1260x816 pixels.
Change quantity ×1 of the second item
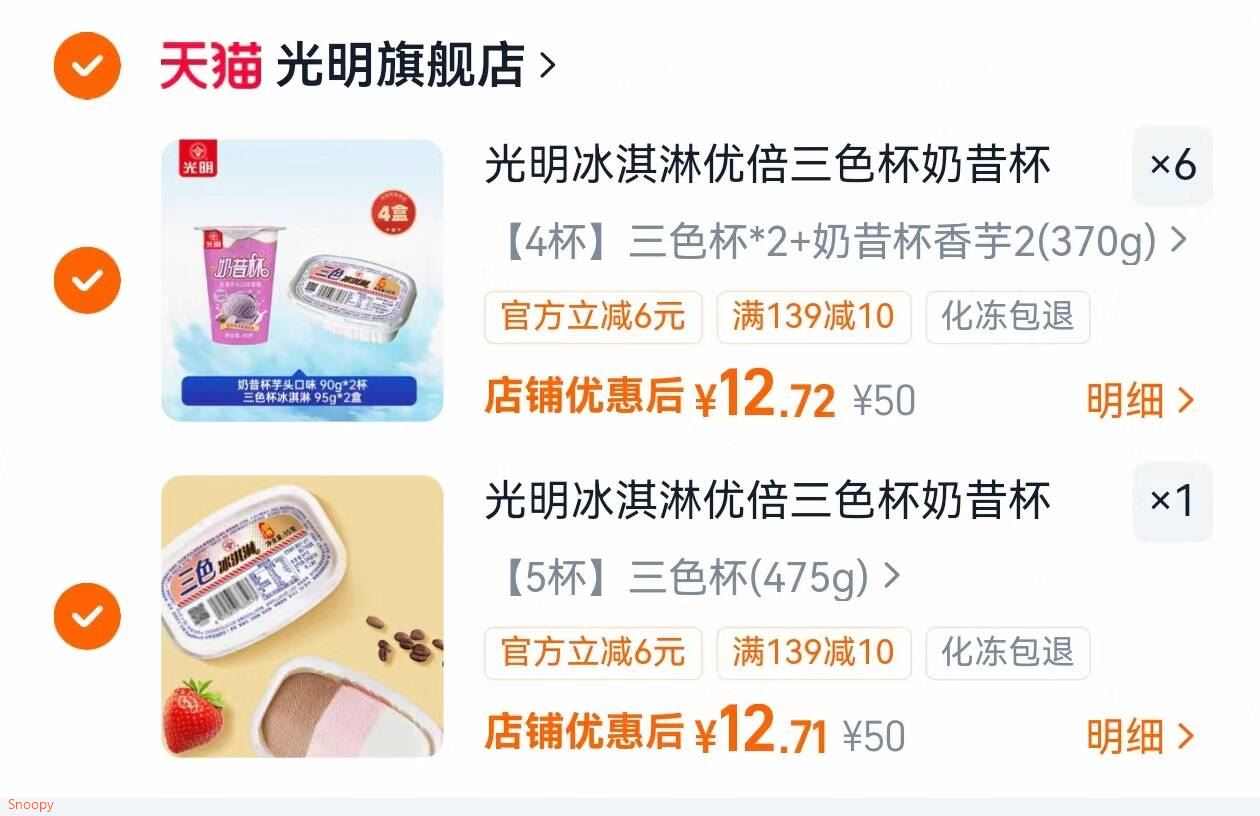click(x=1172, y=501)
